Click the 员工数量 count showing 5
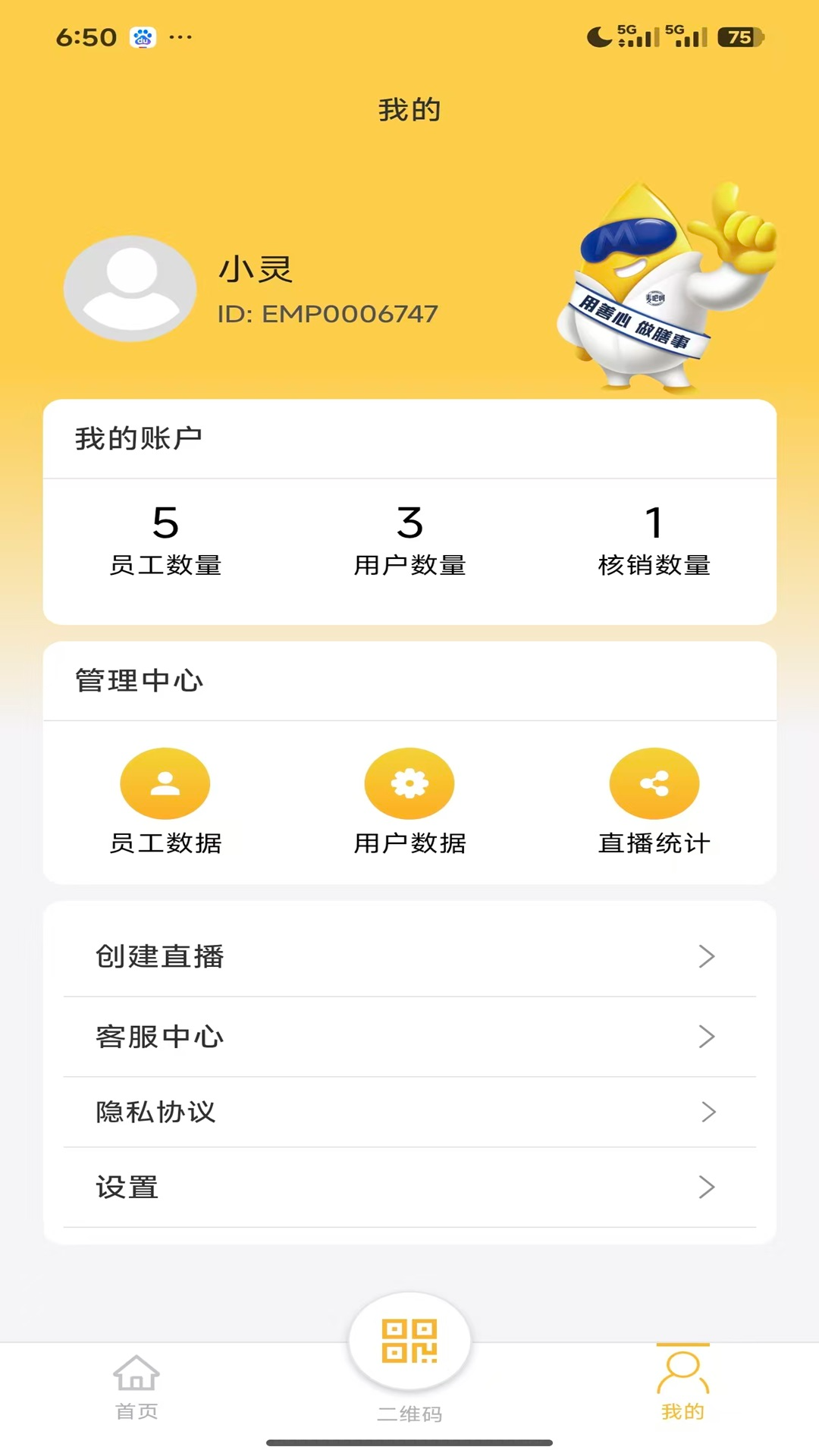The height and width of the screenshot is (1456, 819). coord(165,523)
